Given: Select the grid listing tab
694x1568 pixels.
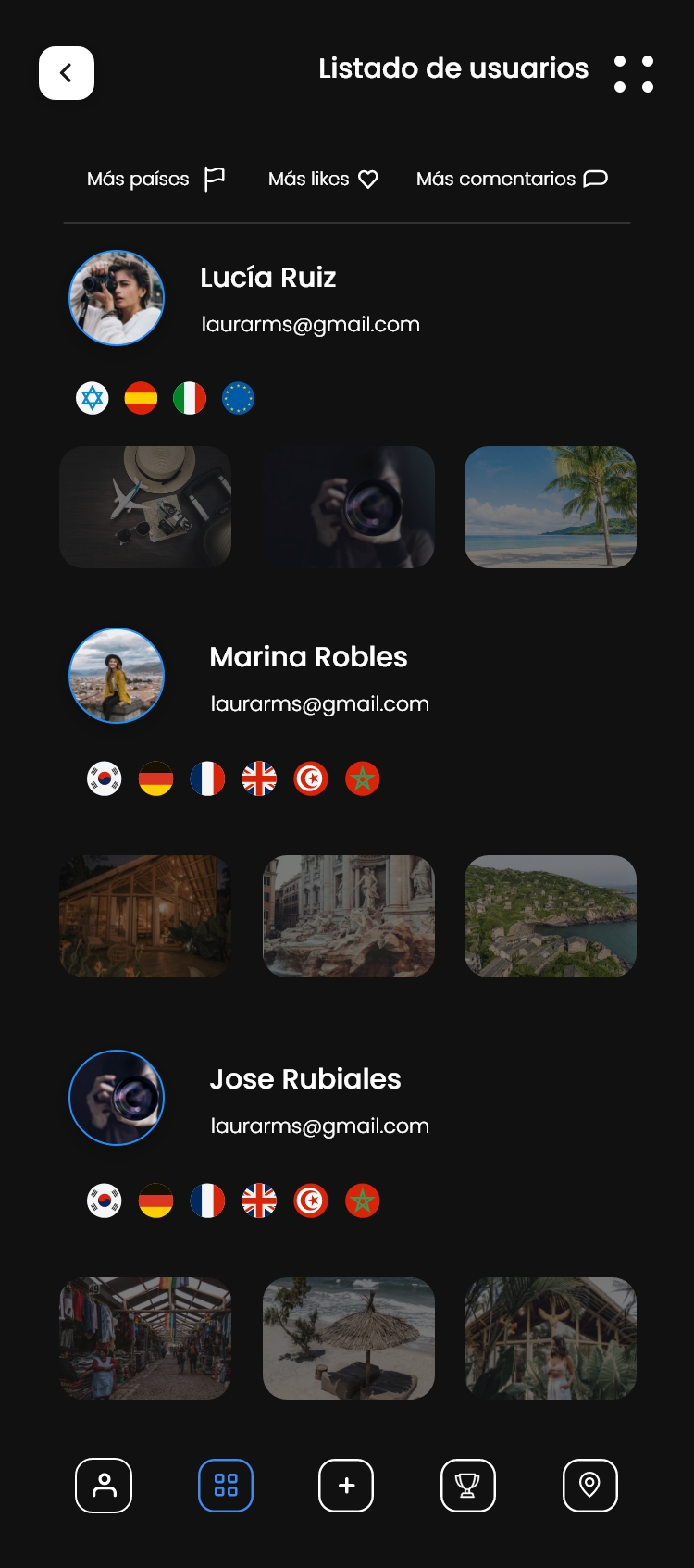Looking at the screenshot, I should [x=226, y=1486].
